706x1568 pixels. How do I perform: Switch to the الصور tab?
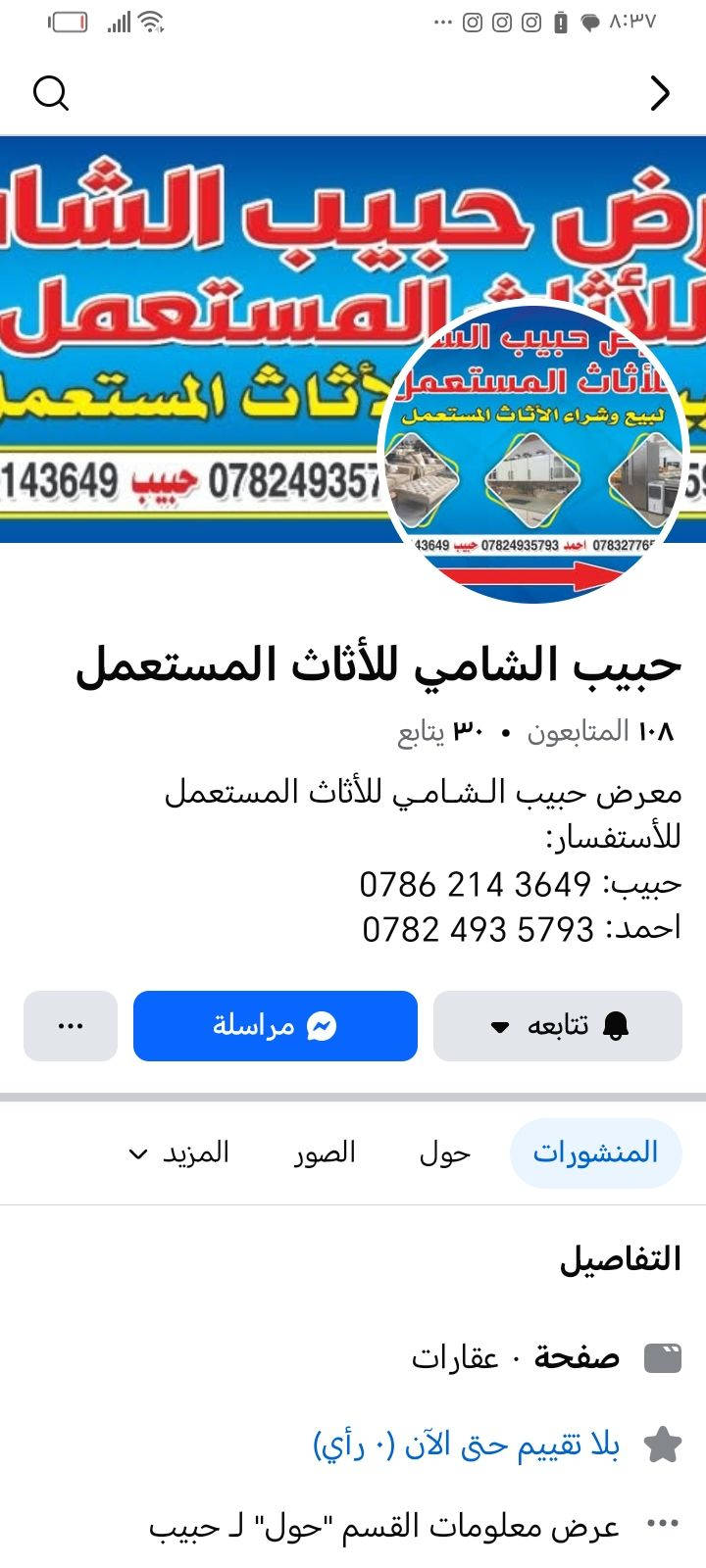pyautogui.click(x=325, y=1152)
